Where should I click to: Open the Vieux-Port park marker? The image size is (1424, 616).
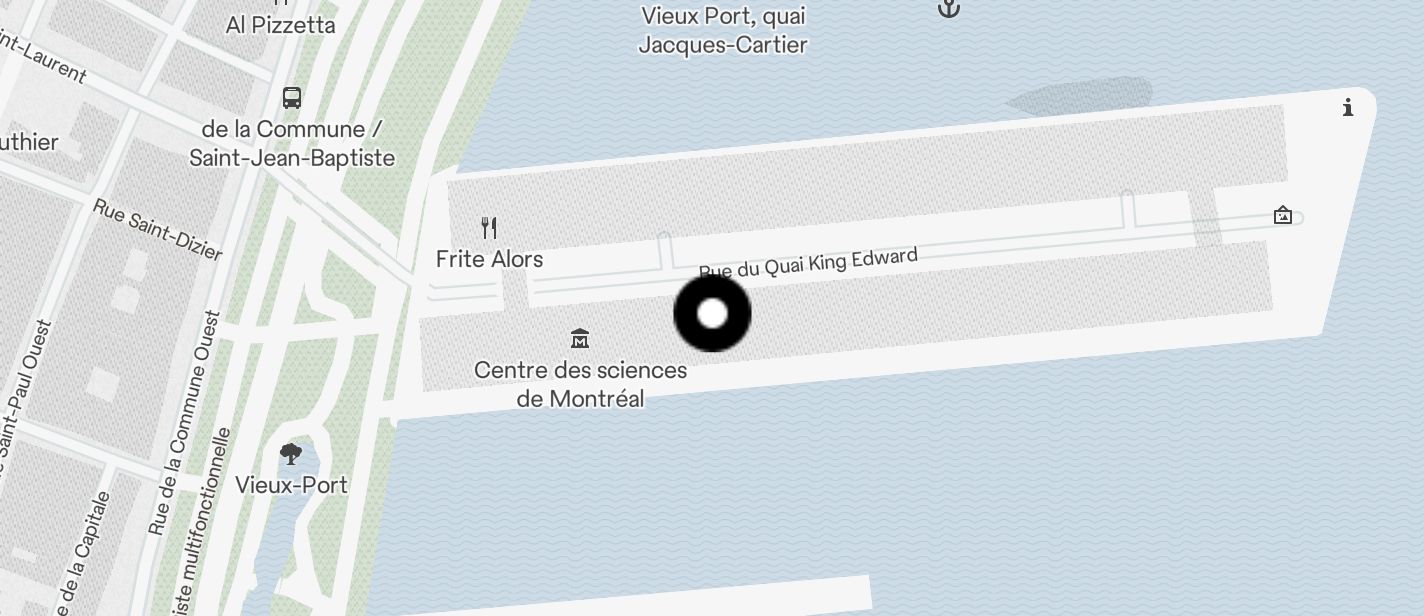tap(291, 455)
